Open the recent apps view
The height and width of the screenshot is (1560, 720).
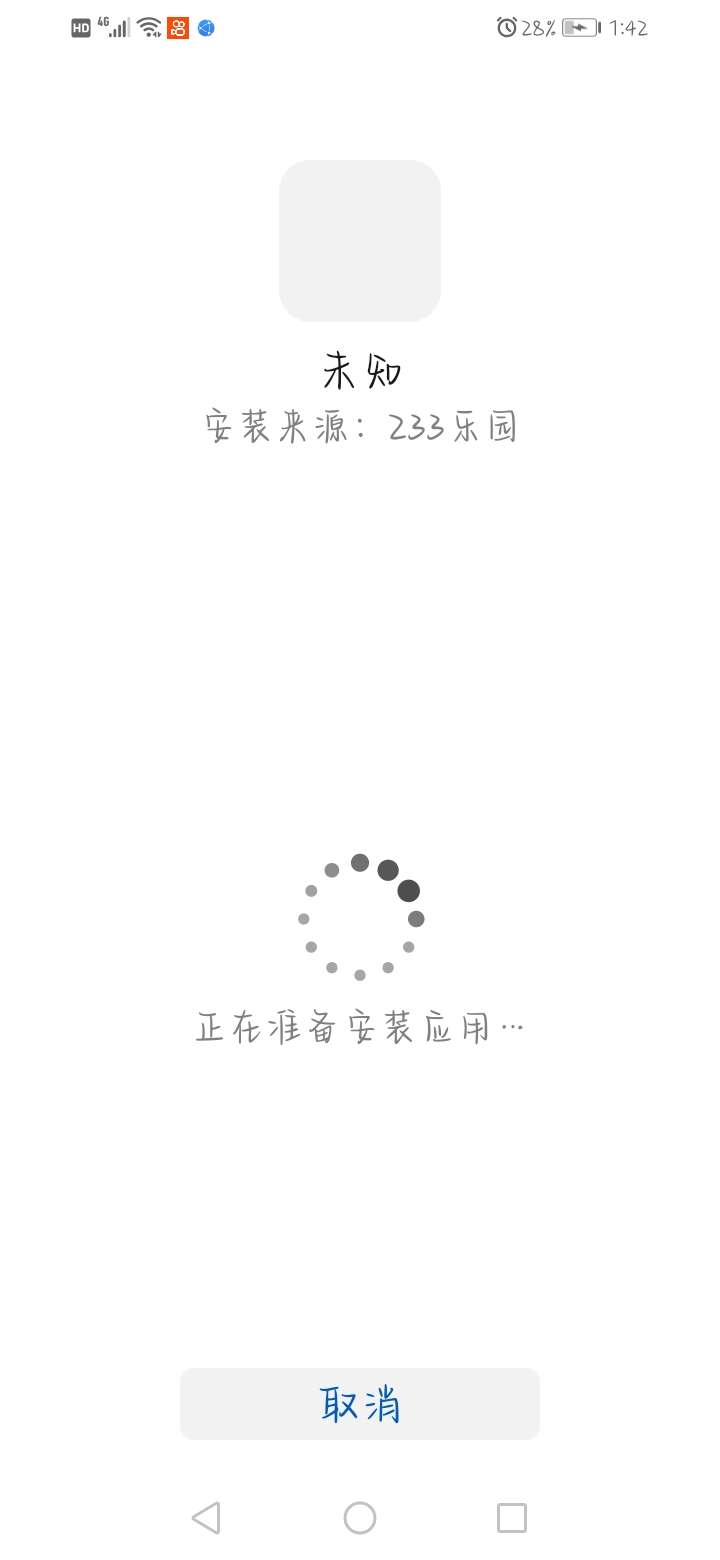pos(512,1518)
